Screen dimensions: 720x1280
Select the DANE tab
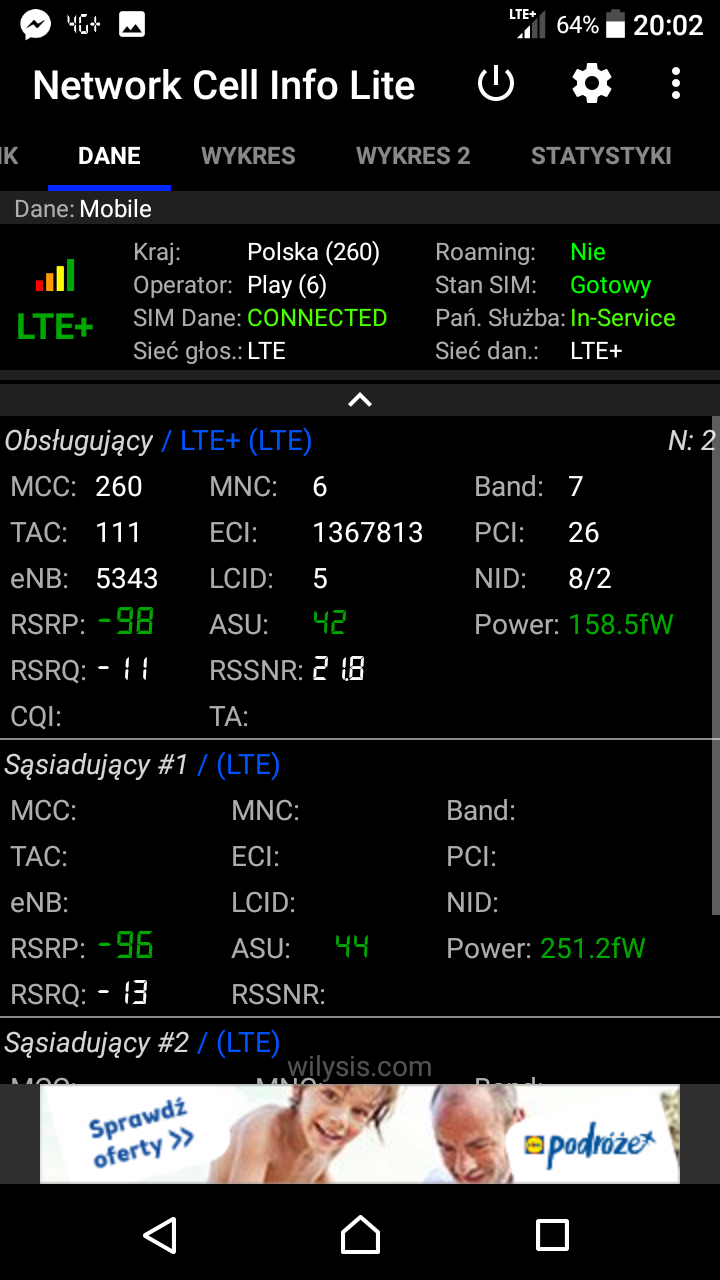coord(109,156)
